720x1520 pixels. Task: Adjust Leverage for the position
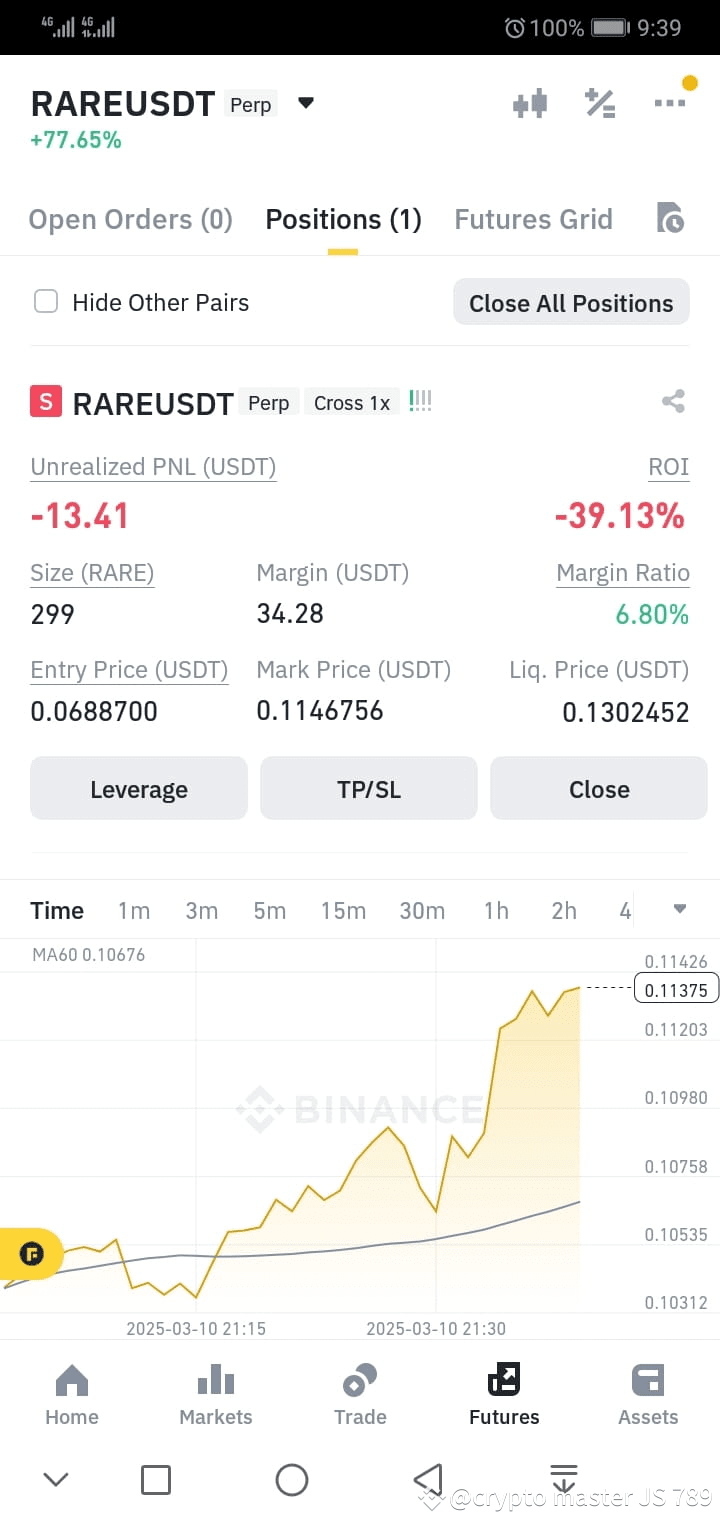139,789
